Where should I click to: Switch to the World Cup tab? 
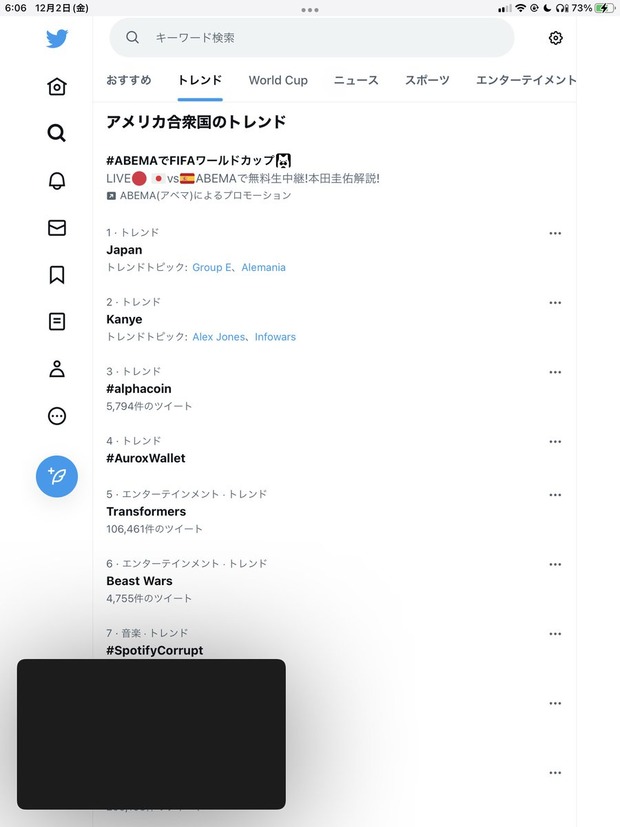[278, 80]
